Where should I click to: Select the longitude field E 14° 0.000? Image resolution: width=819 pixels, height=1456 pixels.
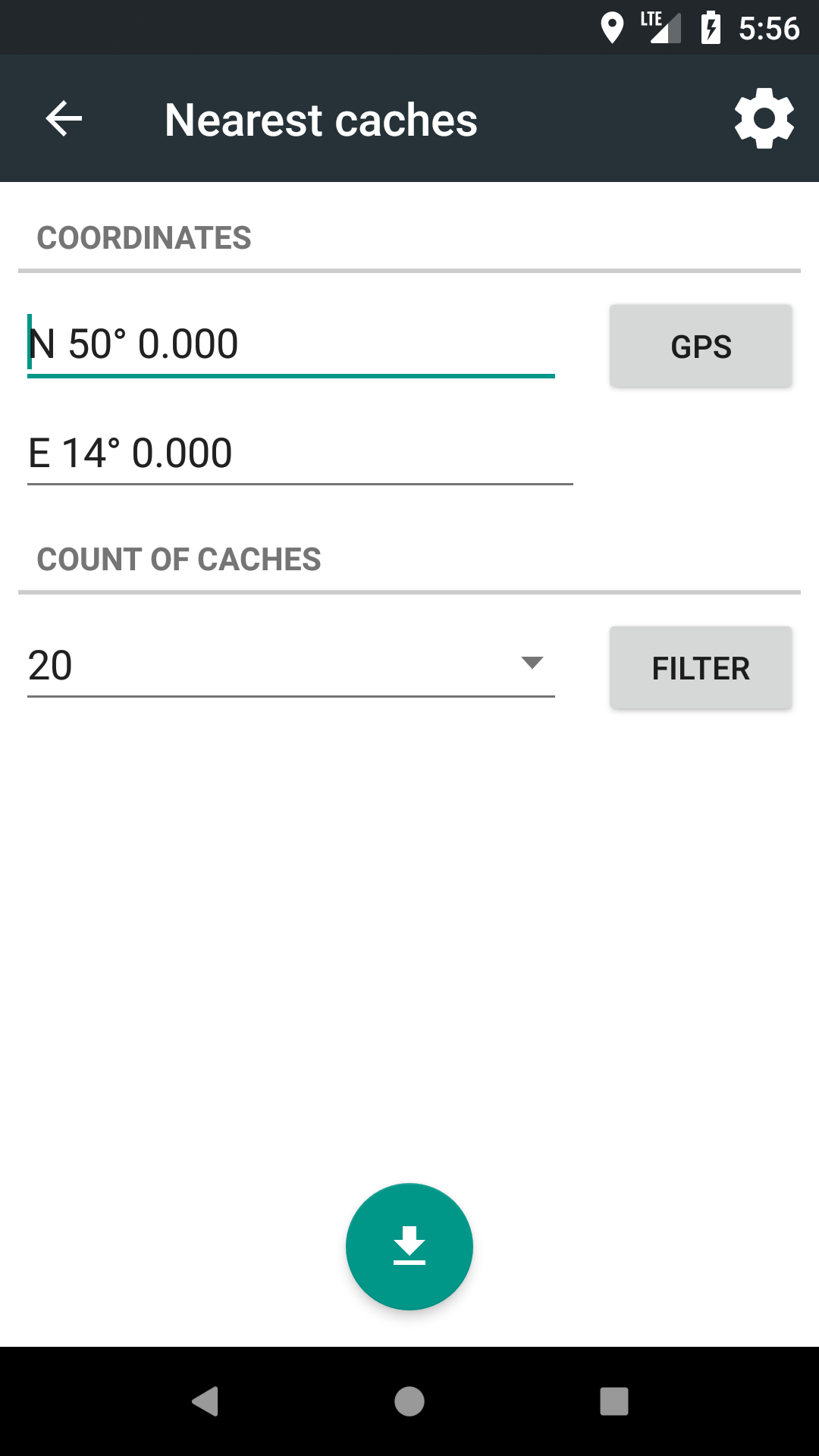(301, 453)
